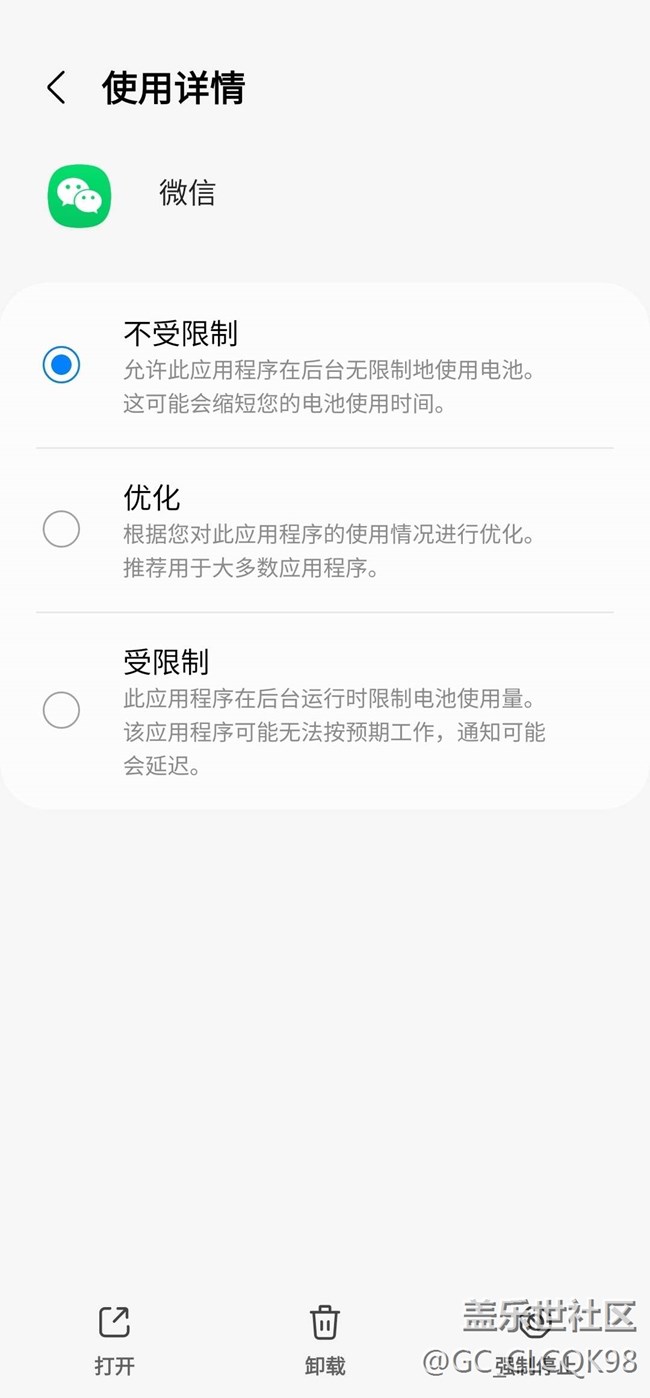The height and width of the screenshot is (1398, 650).
Task: Select the 不受限制 battery option
Action: click(61, 365)
